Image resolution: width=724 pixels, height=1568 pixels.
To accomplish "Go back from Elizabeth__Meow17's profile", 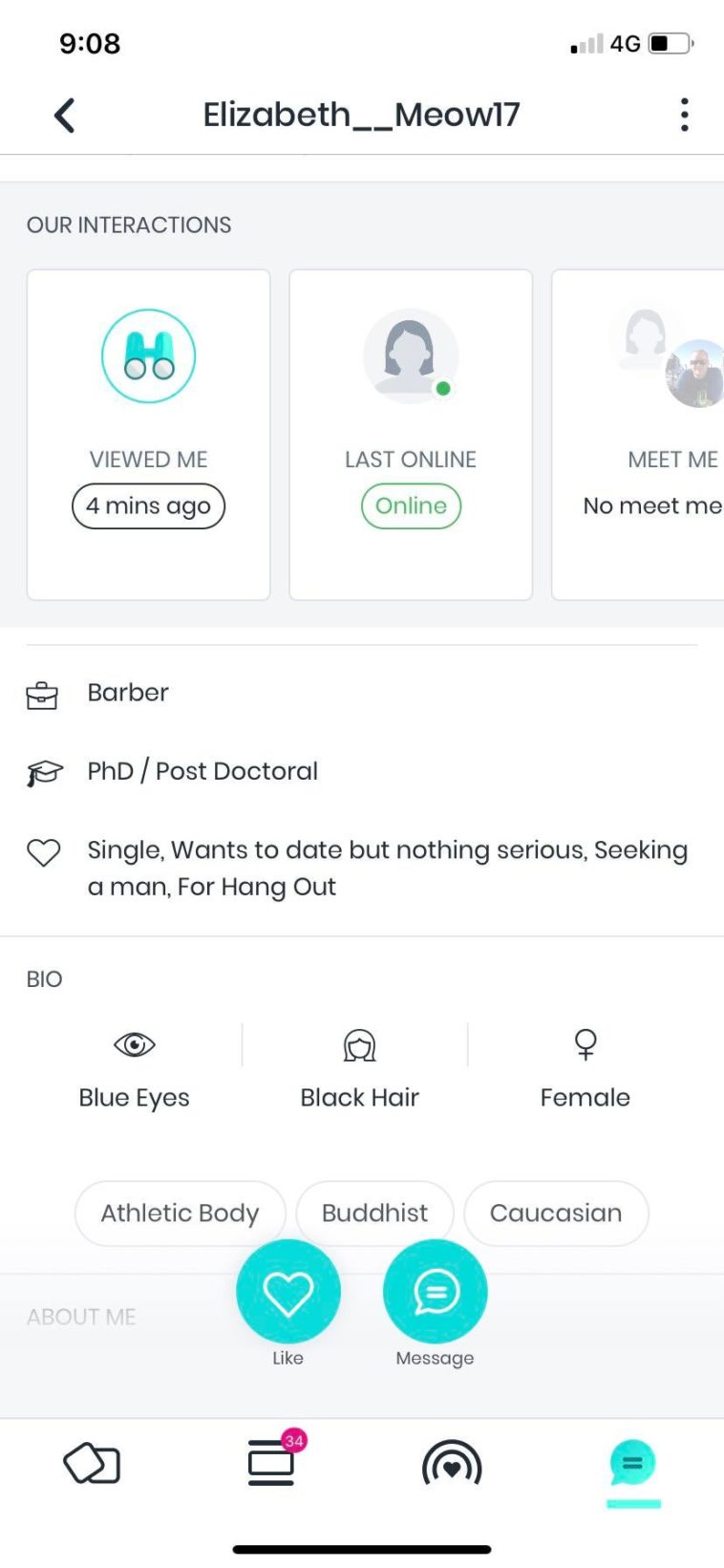I will point(64,116).
